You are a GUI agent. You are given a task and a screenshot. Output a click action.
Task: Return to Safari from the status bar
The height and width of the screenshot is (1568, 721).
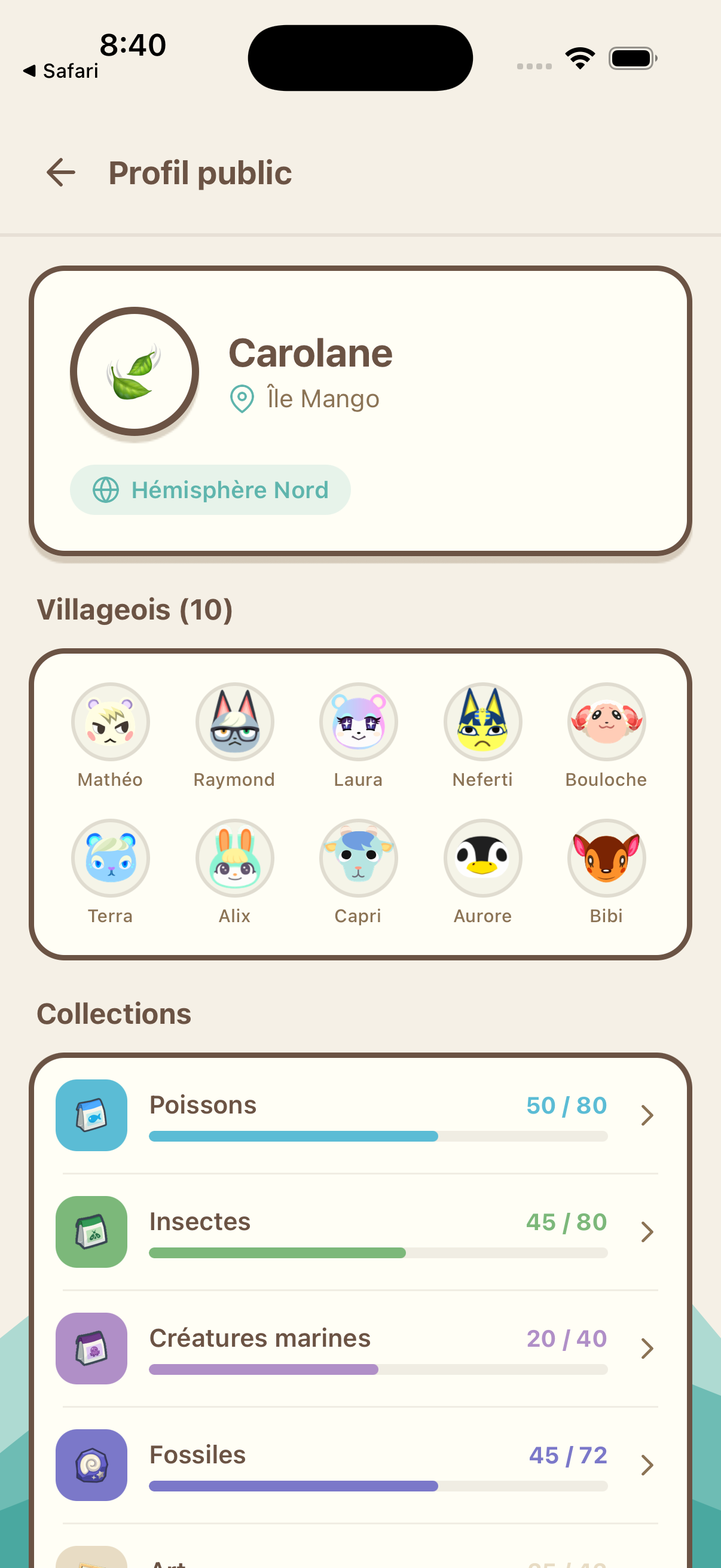[x=61, y=71]
